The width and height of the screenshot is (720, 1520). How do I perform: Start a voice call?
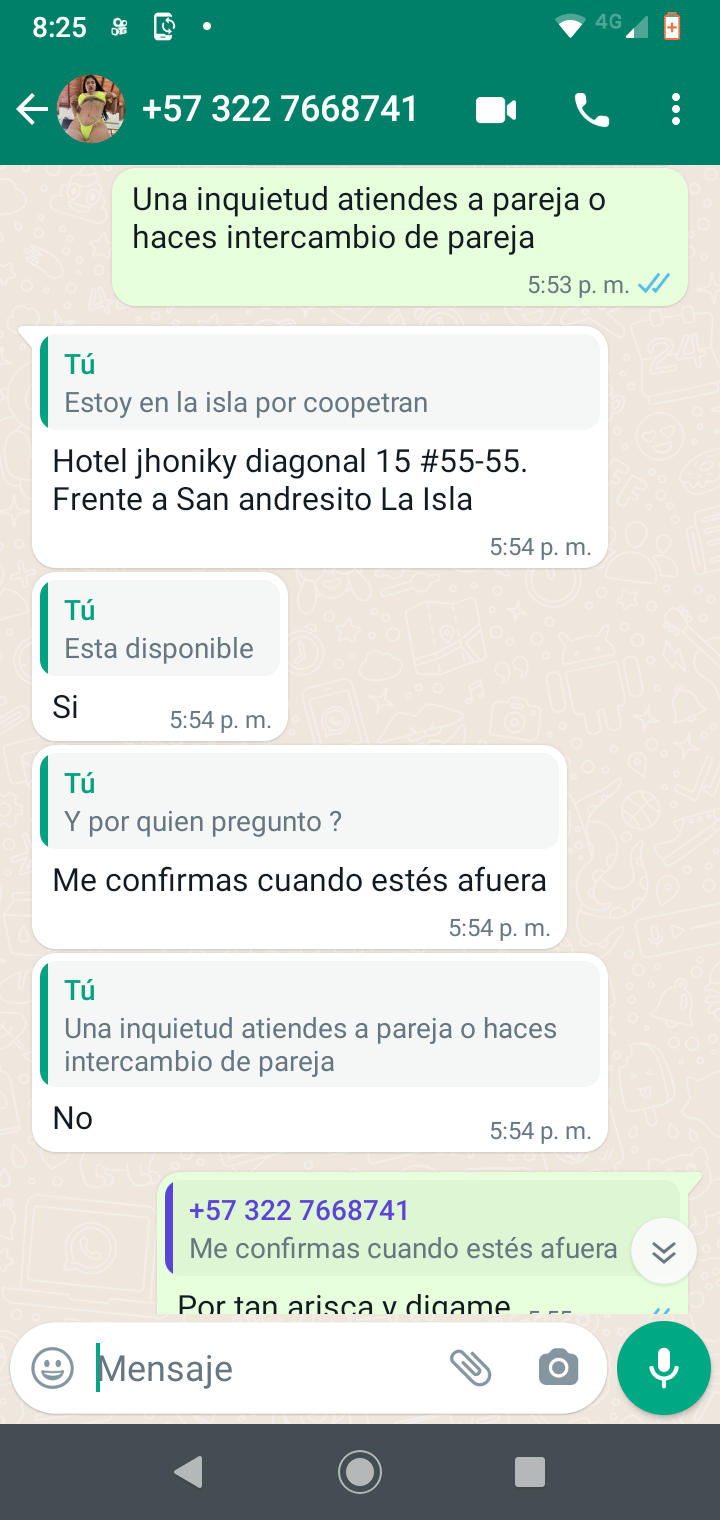pos(591,110)
